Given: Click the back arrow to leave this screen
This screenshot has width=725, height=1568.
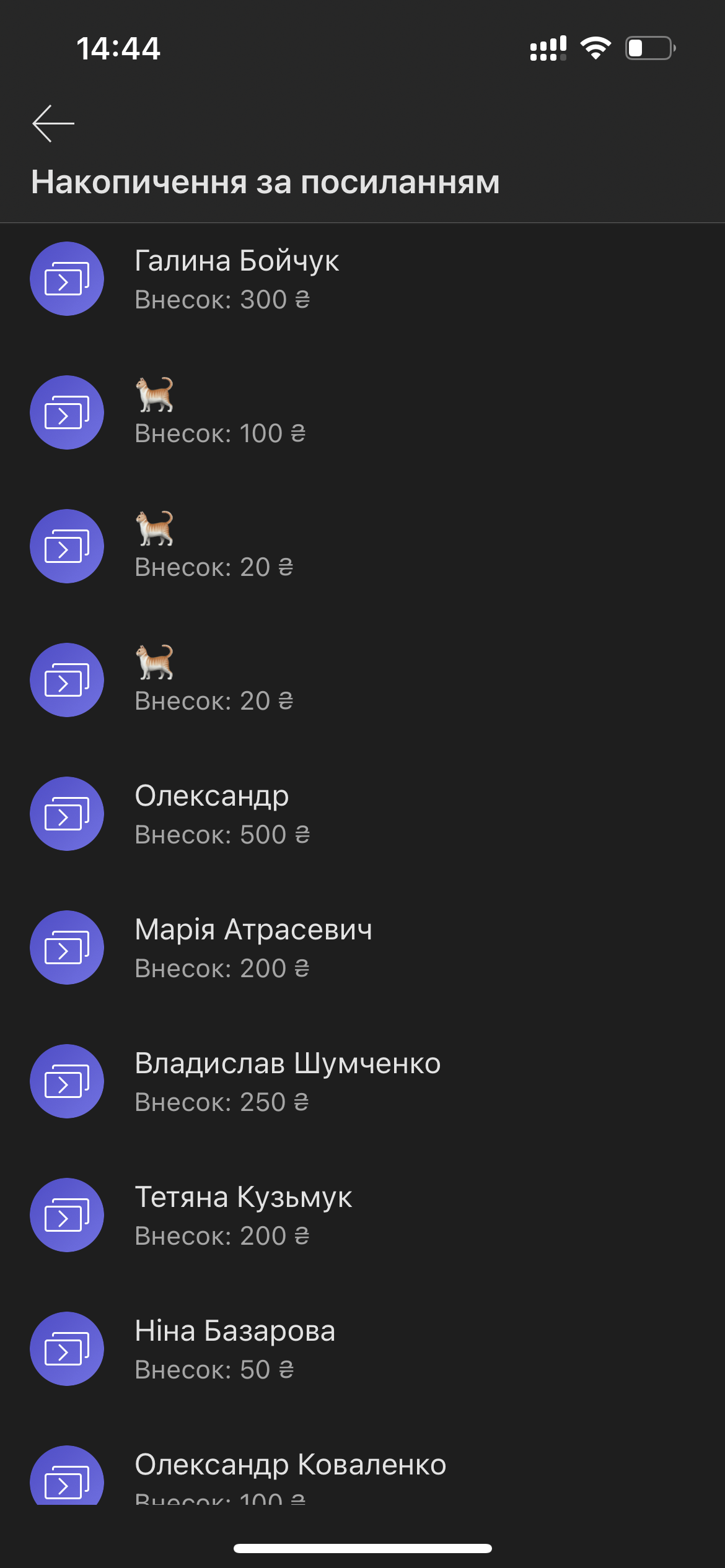Looking at the screenshot, I should click(x=53, y=124).
